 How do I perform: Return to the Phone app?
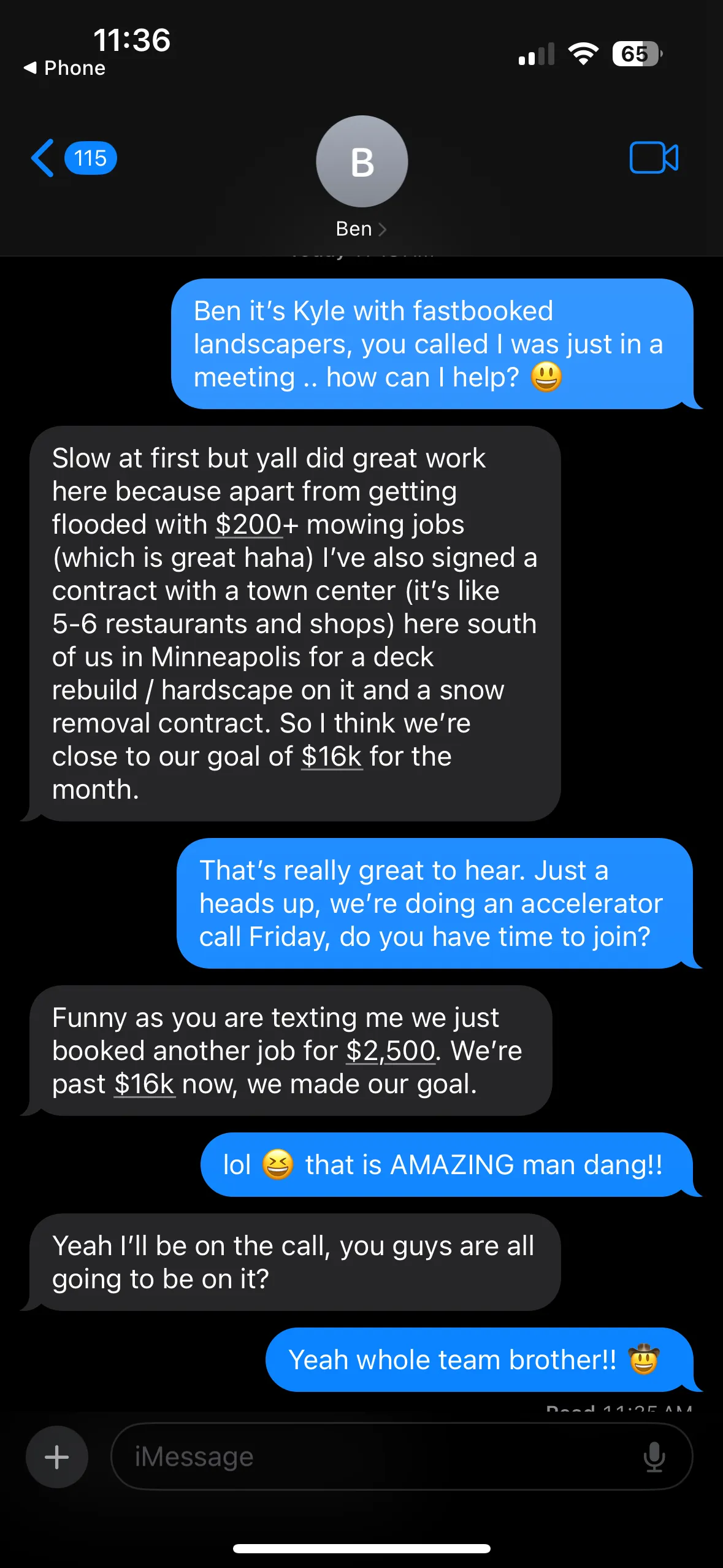pos(64,68)
